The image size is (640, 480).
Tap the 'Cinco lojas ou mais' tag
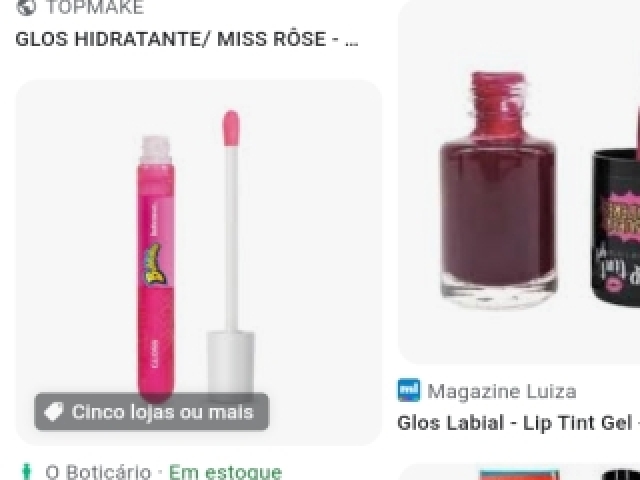(152, 412)
